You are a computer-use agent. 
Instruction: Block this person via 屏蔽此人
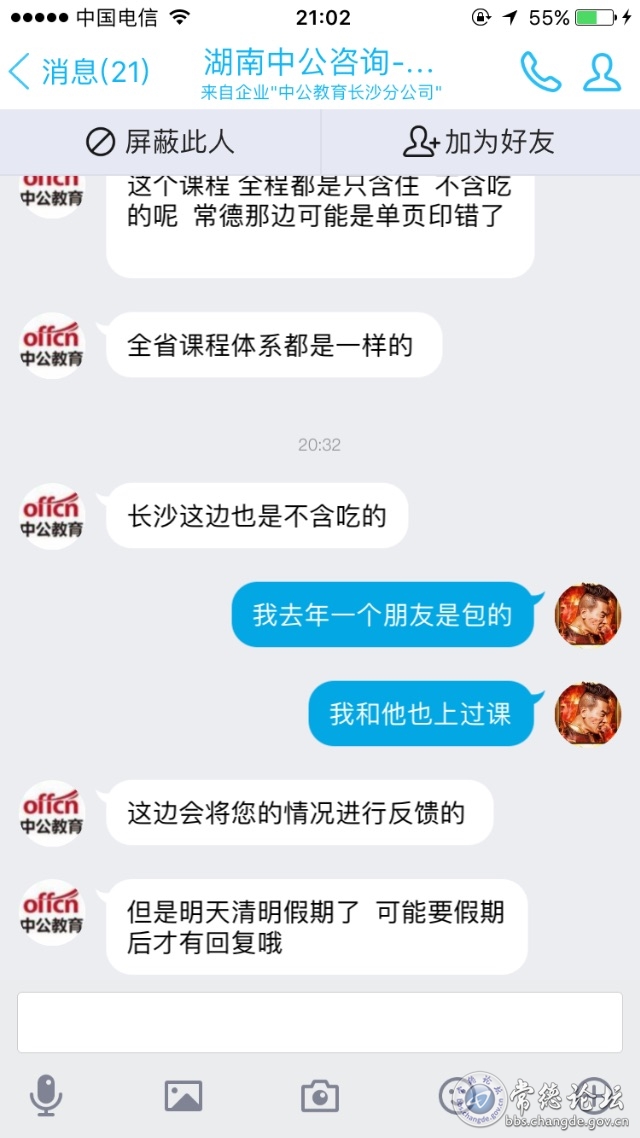(160, 142)
